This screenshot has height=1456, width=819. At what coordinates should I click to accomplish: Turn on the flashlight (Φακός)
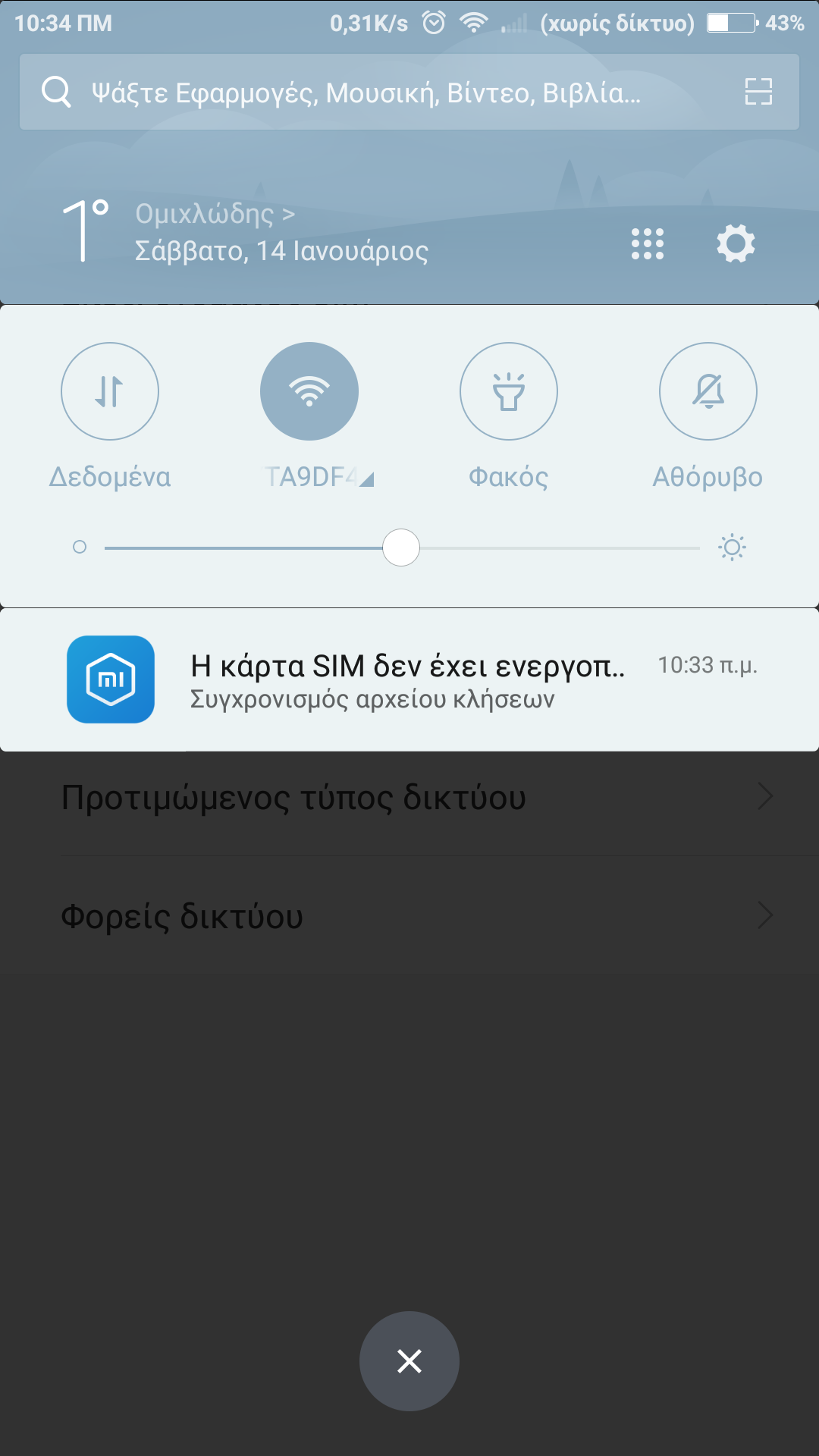(509, 391)
